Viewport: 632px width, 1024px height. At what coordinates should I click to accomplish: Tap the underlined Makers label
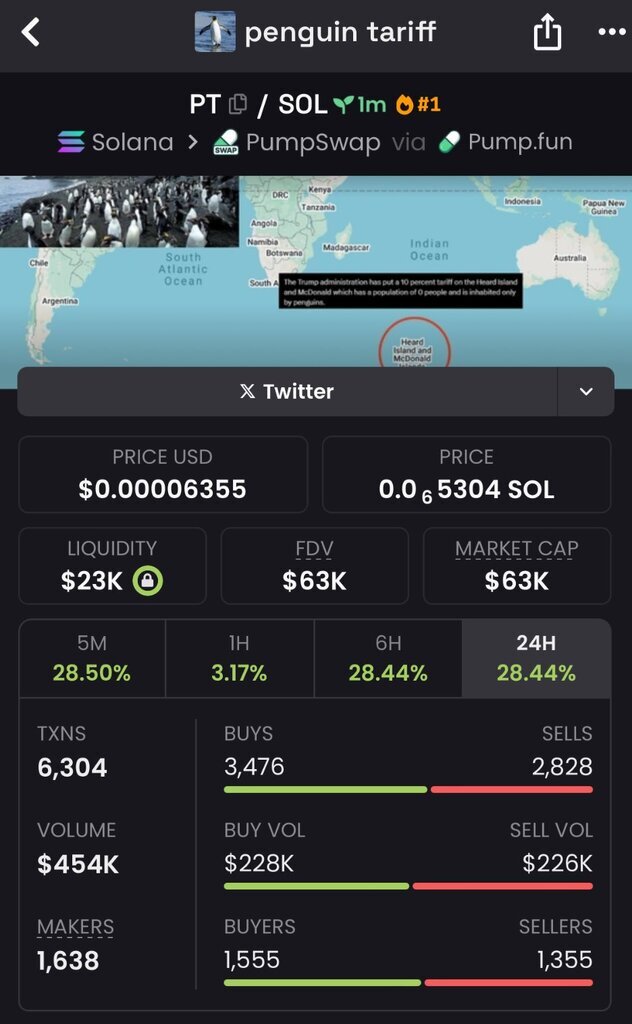coord(75,927)
